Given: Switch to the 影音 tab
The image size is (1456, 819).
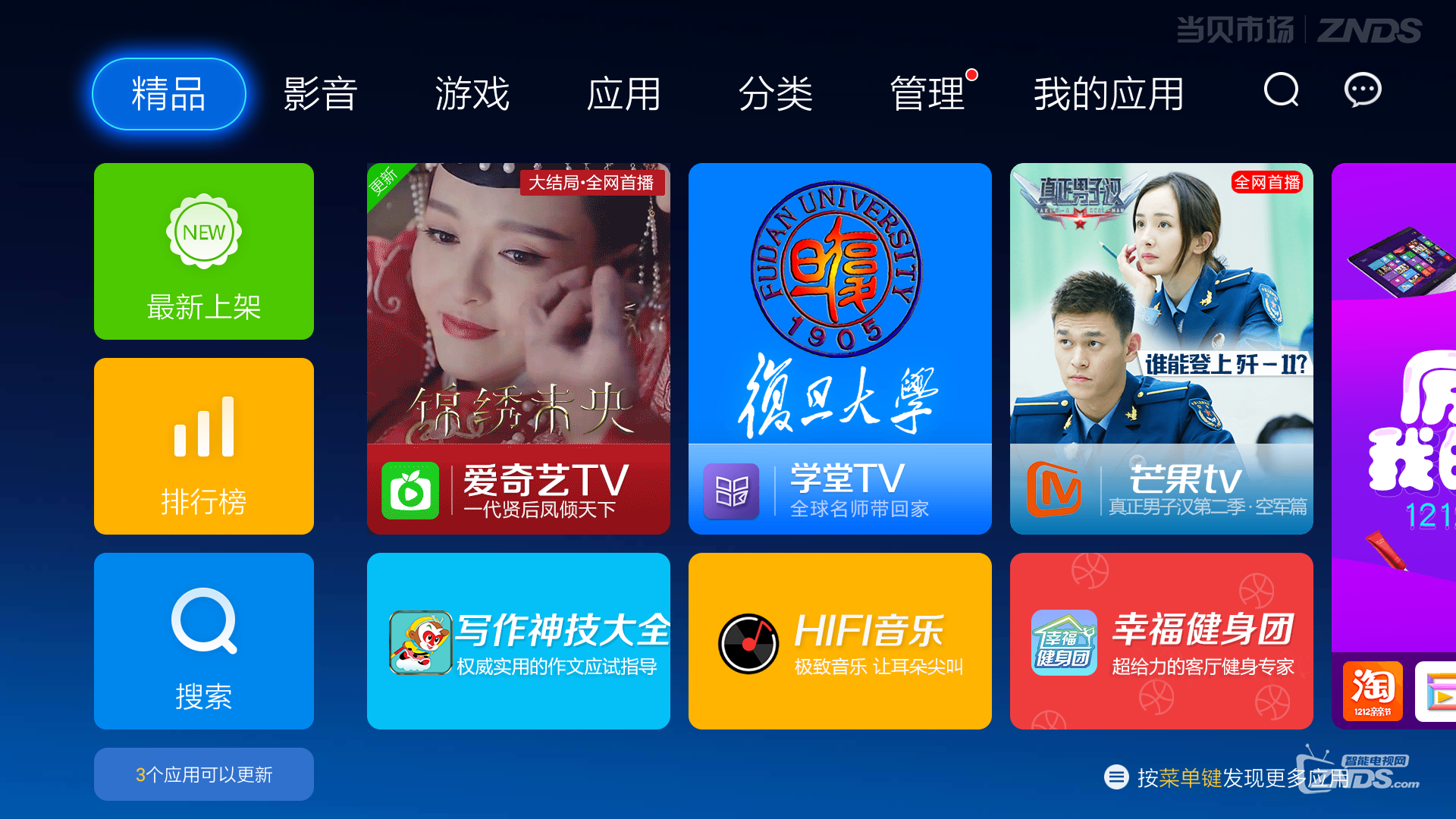Looking at the screenshot, I should click(320, 94).
